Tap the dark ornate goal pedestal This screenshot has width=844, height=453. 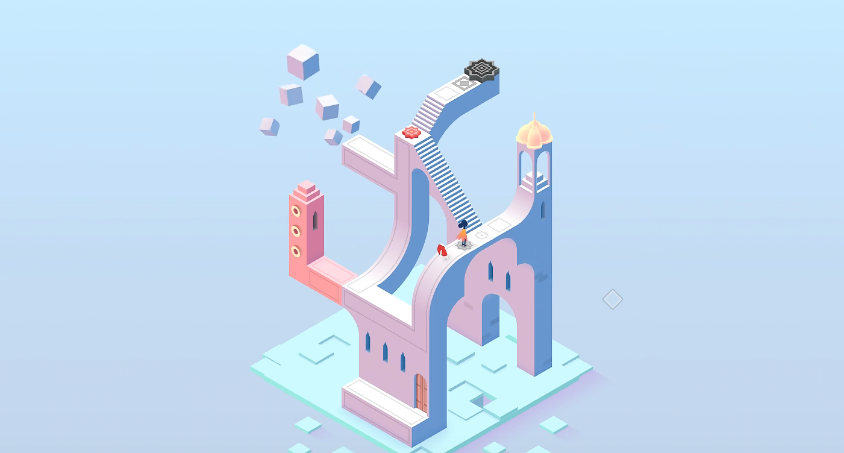pos(481,70)
